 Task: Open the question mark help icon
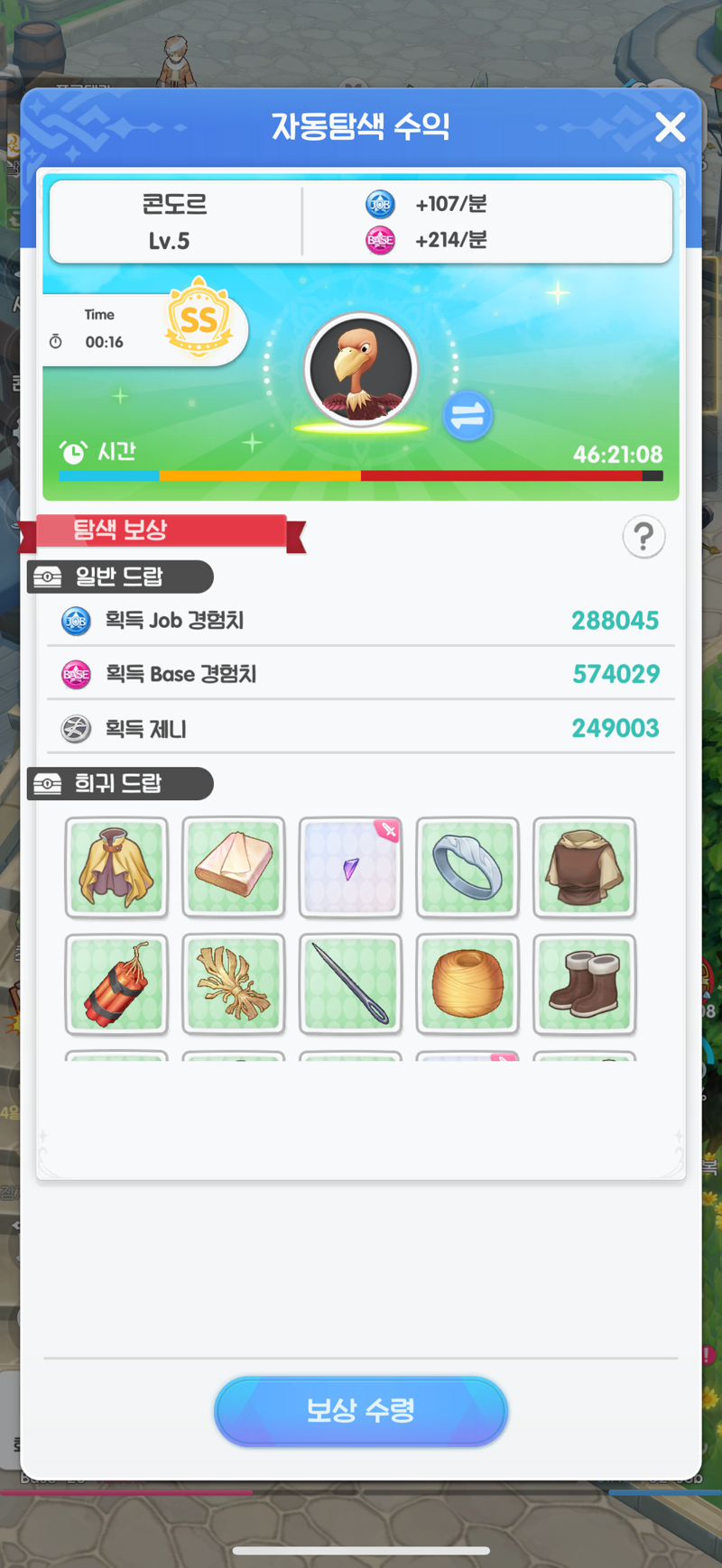643,537
